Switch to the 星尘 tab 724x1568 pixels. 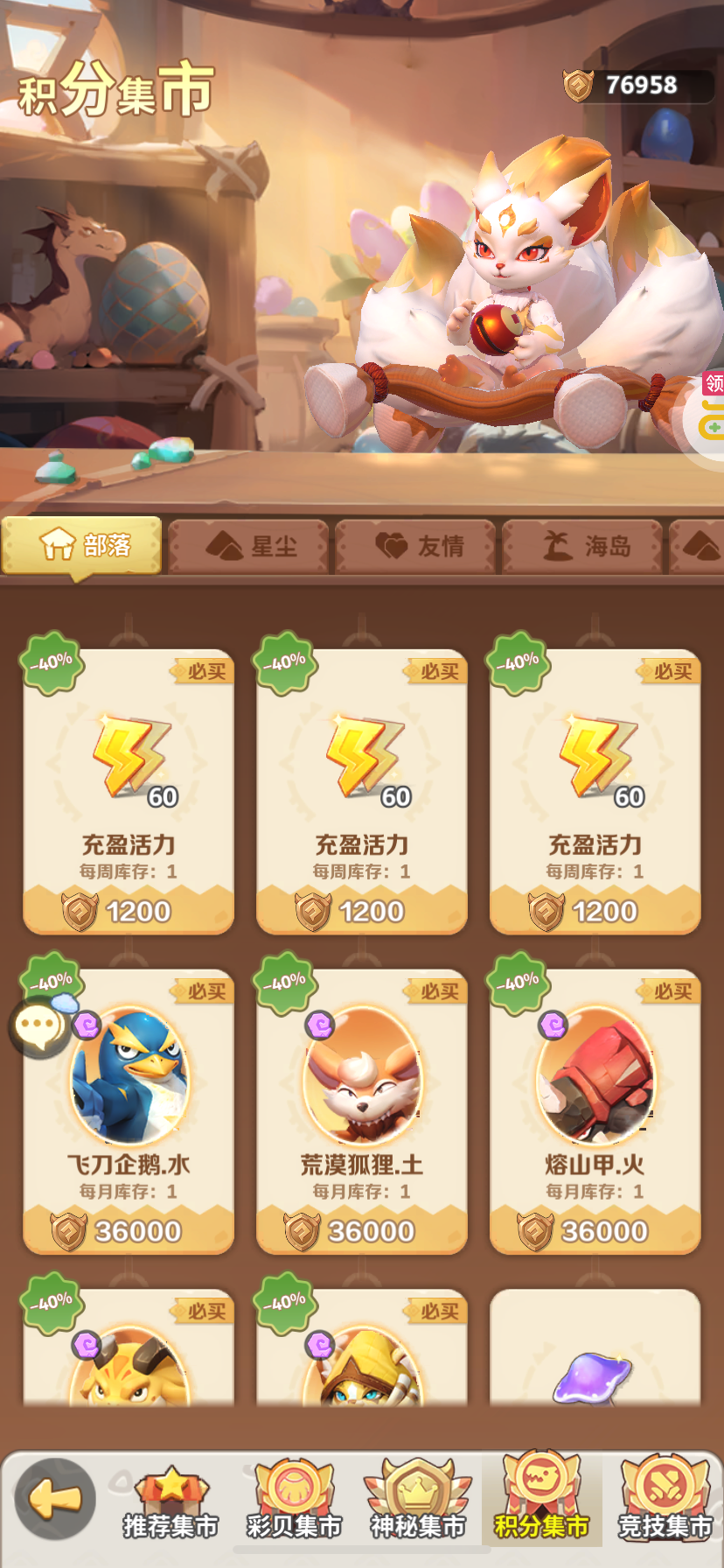pos(249,547)
